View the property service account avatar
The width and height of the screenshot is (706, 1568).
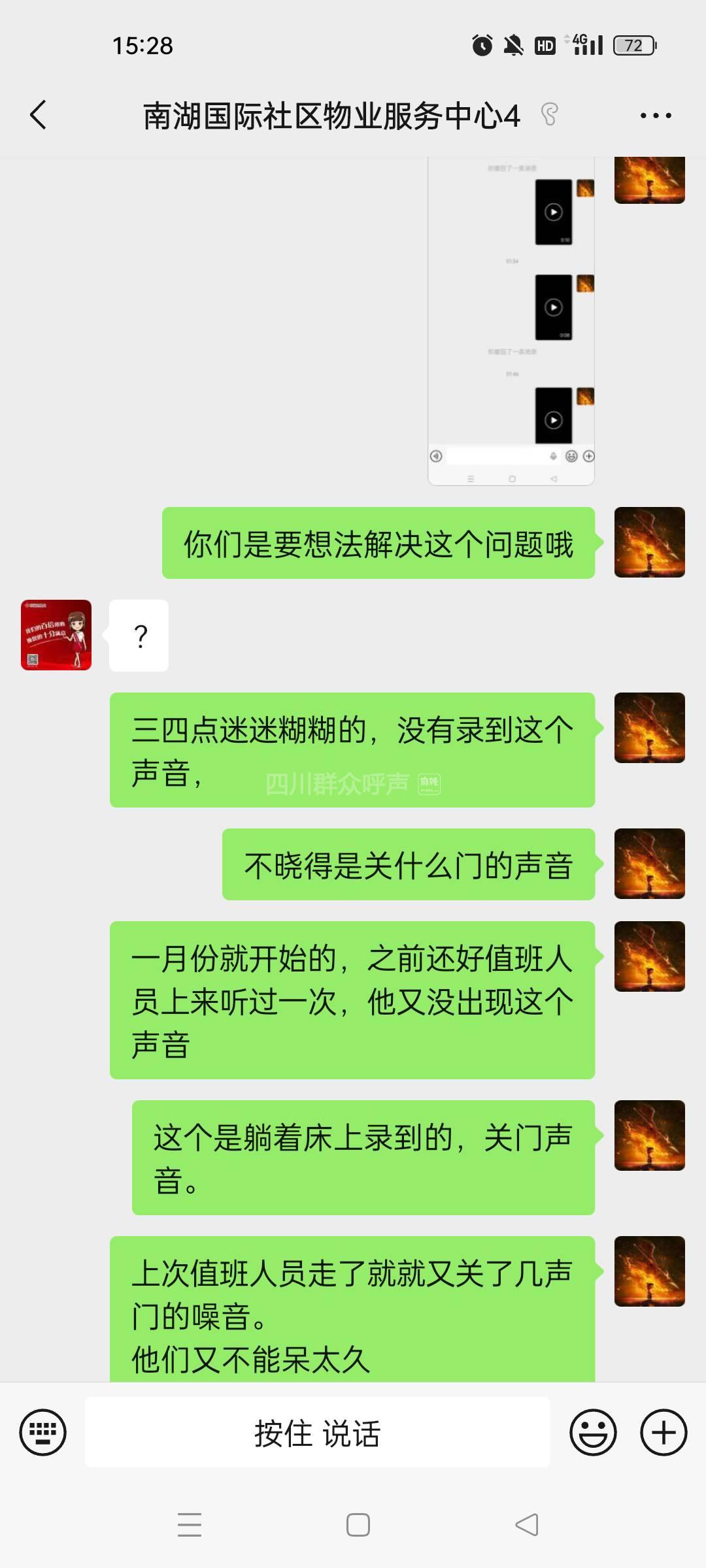[56, 635]
